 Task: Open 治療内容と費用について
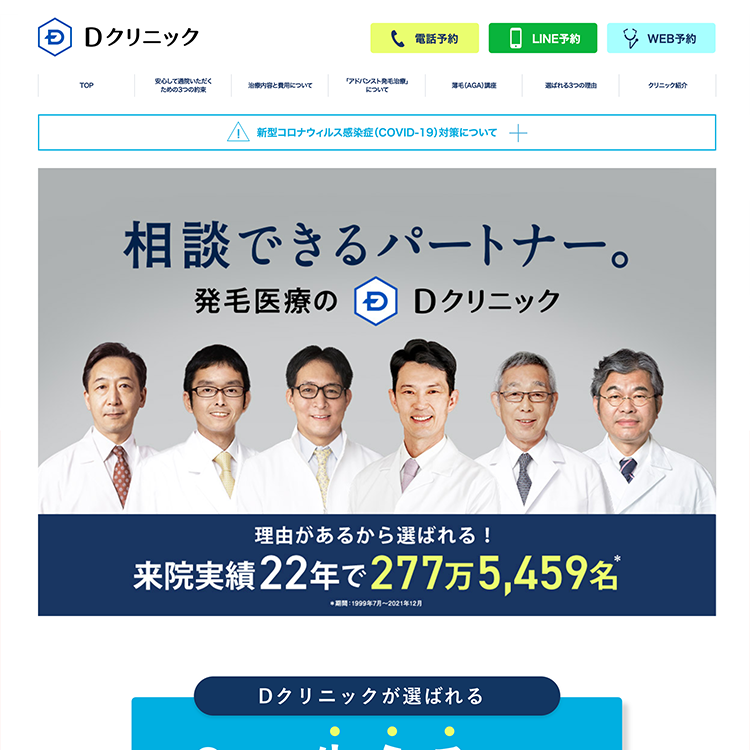pyautogui.click(x=280, y=86)
